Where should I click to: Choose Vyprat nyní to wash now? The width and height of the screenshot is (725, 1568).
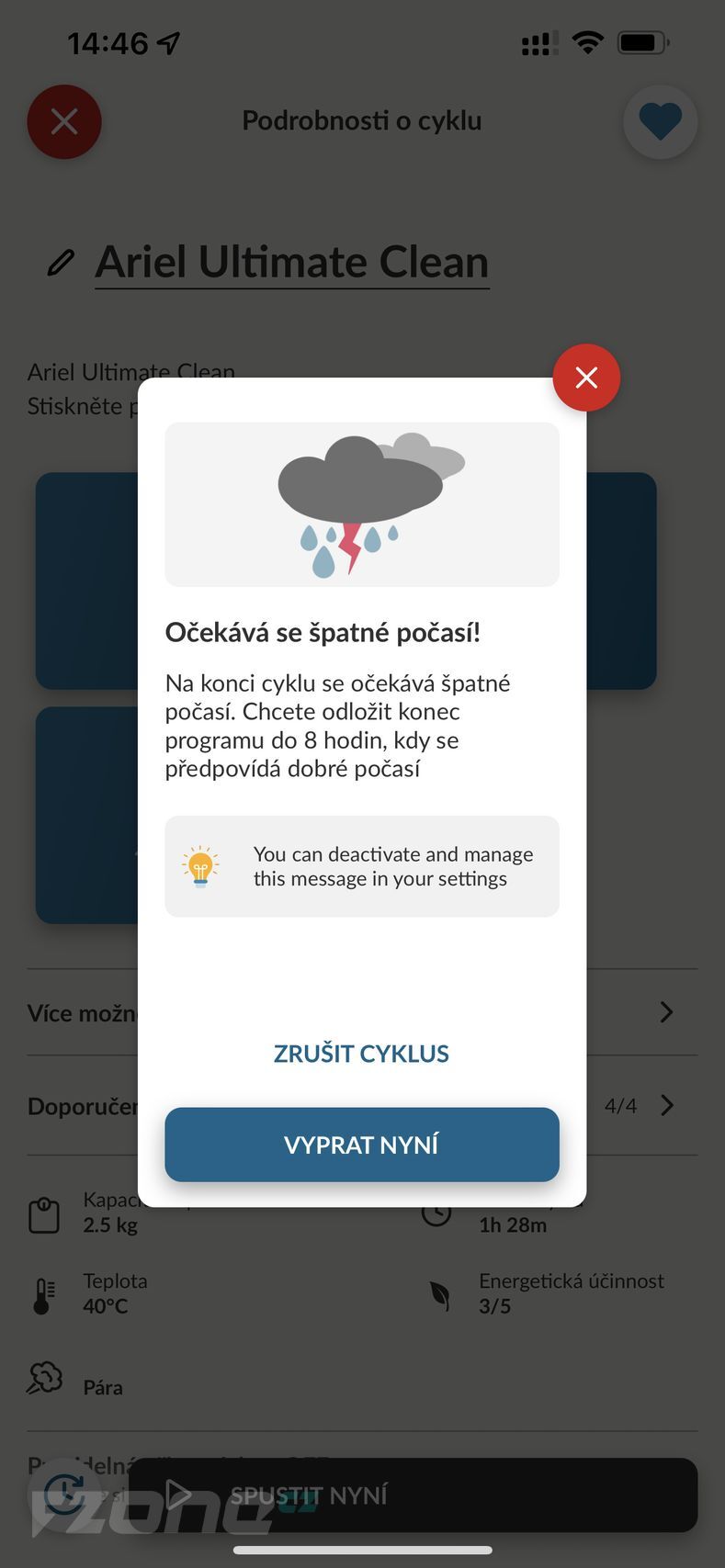click(x=361, y=1145)
